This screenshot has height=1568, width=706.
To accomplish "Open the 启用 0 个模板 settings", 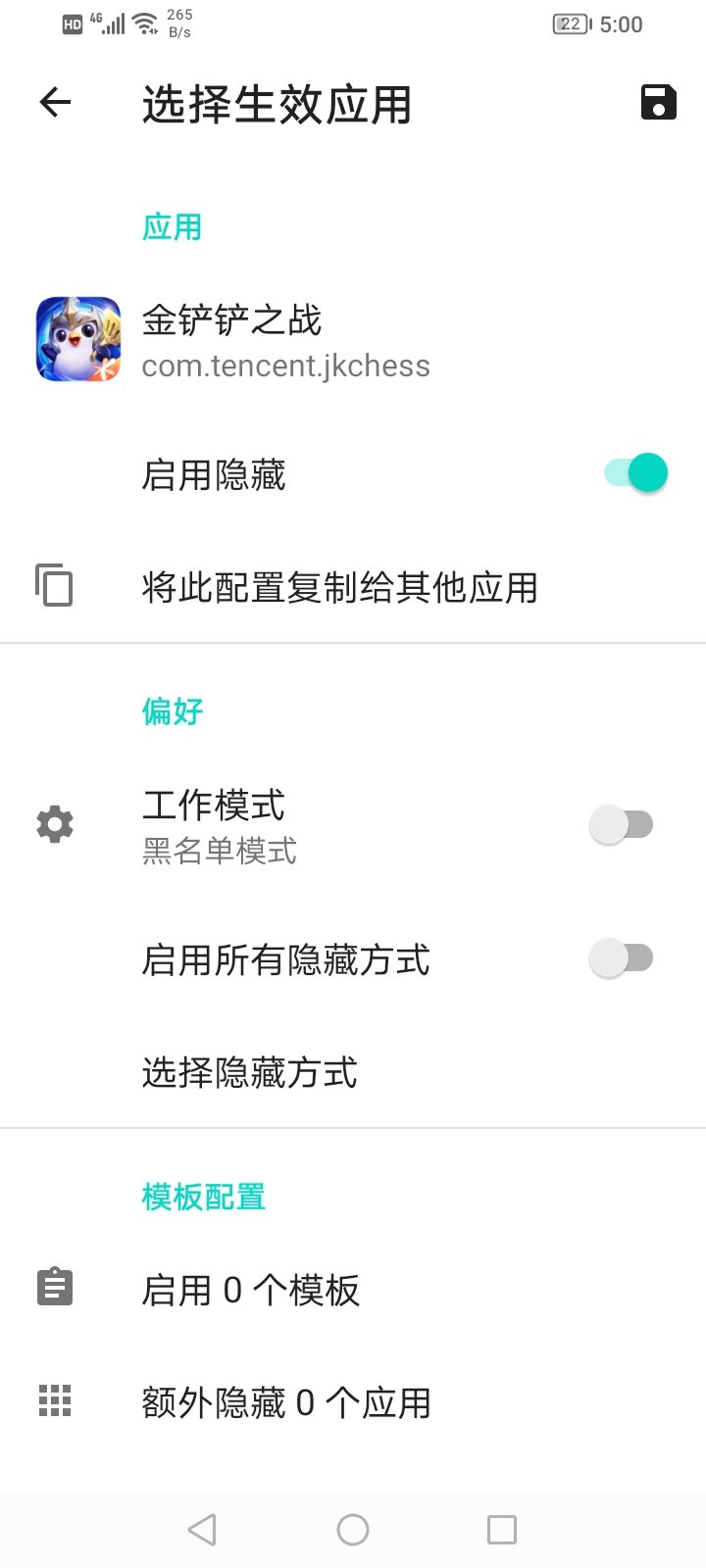I will pyautogui.click(x=250, y=1292).
